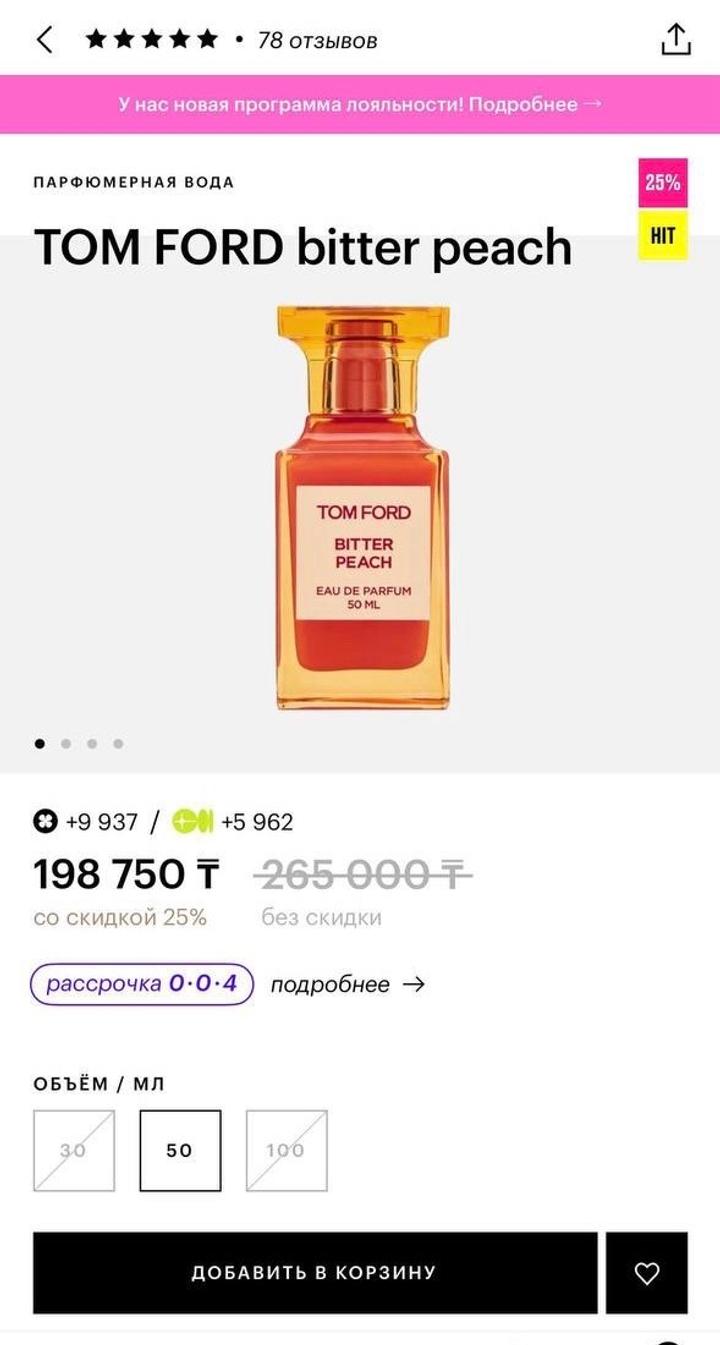Open installment details via the arrow link

click(344, 984)
